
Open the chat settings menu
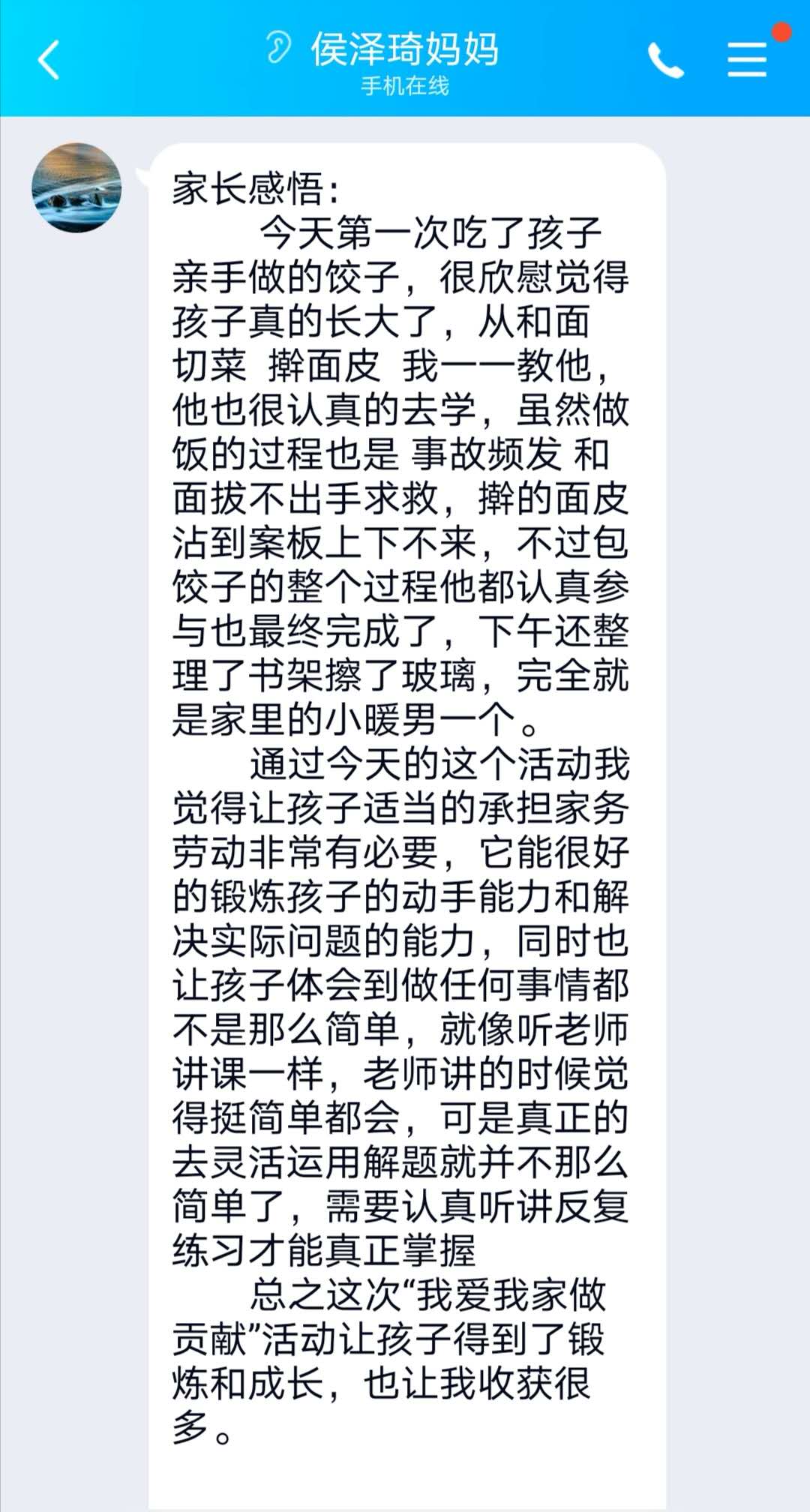pos(747,60)
